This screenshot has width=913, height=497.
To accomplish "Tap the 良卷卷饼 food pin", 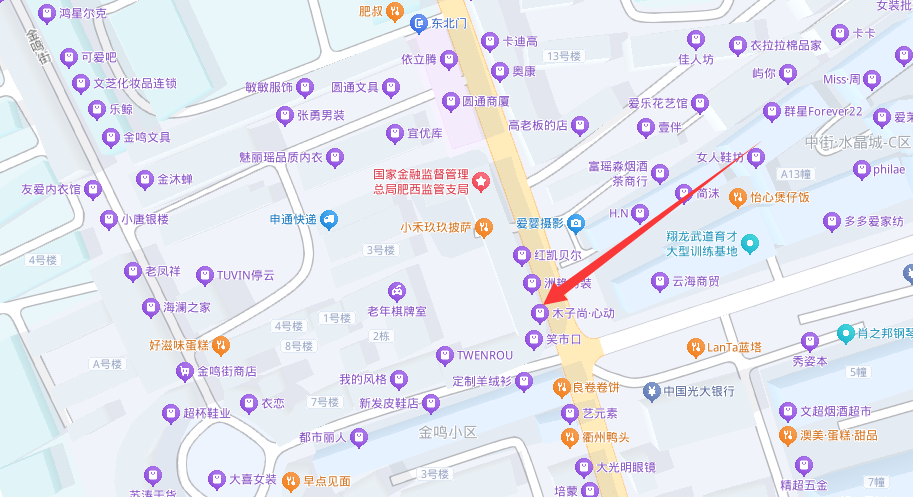I will tap(562, 387).
